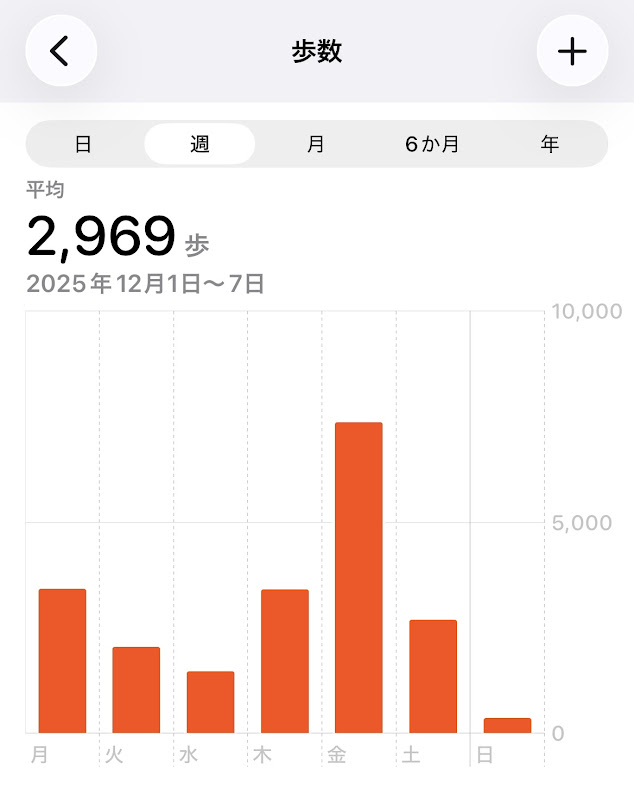Image resolution: width=634 pixels, height=795 pixels.
Task: Tap the 火 bar in the chart
Action: coord(136,690)
